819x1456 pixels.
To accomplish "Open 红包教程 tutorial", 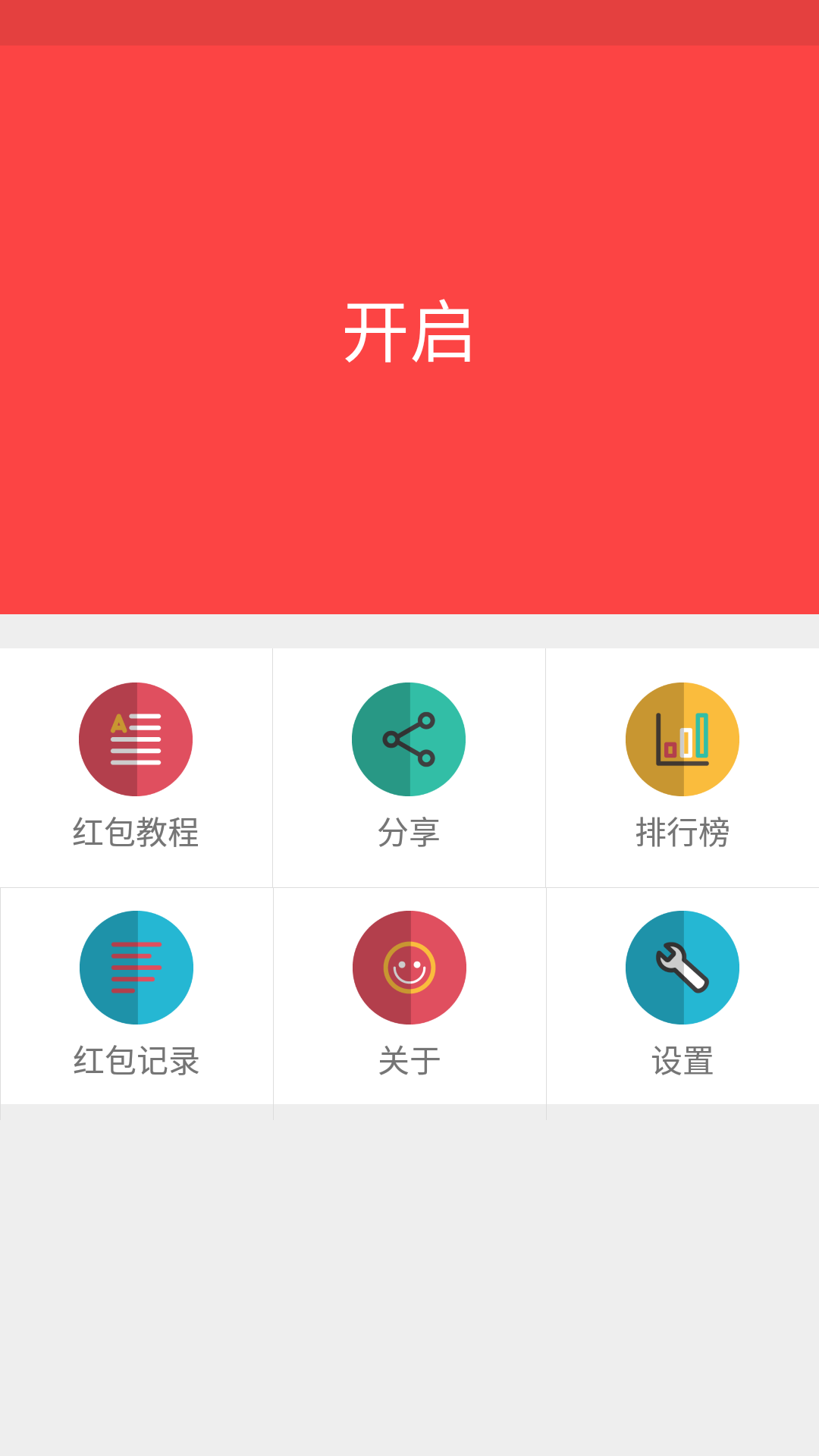I will tap(136, 766).
